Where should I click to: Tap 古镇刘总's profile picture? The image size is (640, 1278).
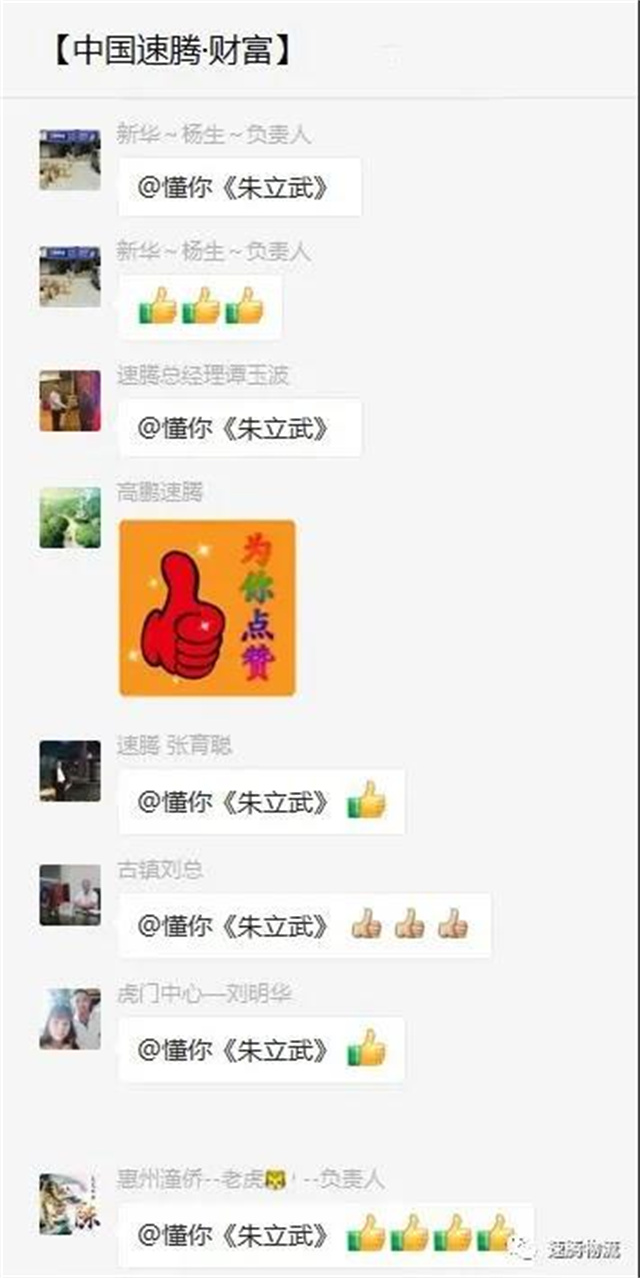tap(70, 895)
